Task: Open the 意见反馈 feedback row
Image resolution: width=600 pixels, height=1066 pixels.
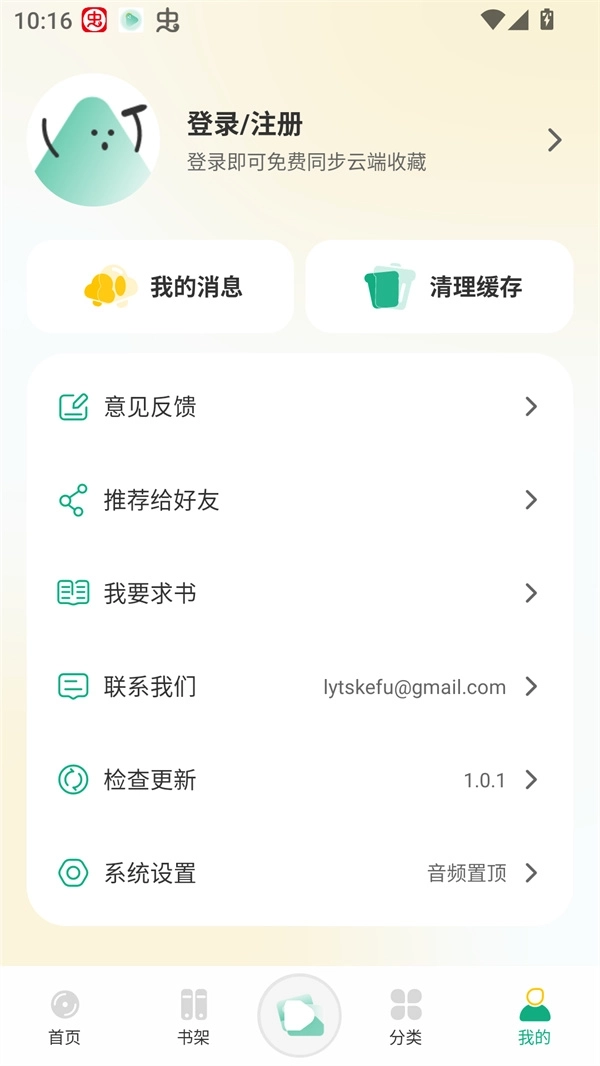Action: pos(299,407)
